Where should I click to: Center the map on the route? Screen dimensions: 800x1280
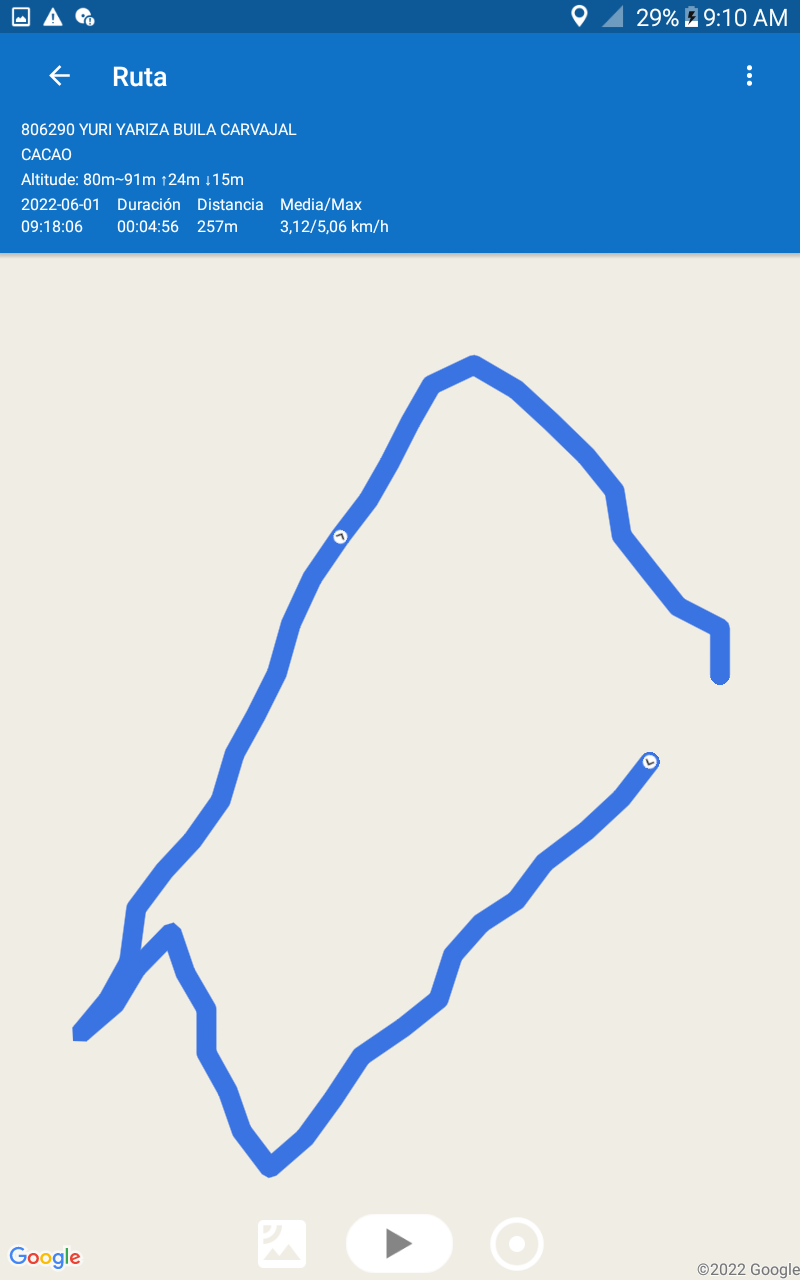(517, 1244)
